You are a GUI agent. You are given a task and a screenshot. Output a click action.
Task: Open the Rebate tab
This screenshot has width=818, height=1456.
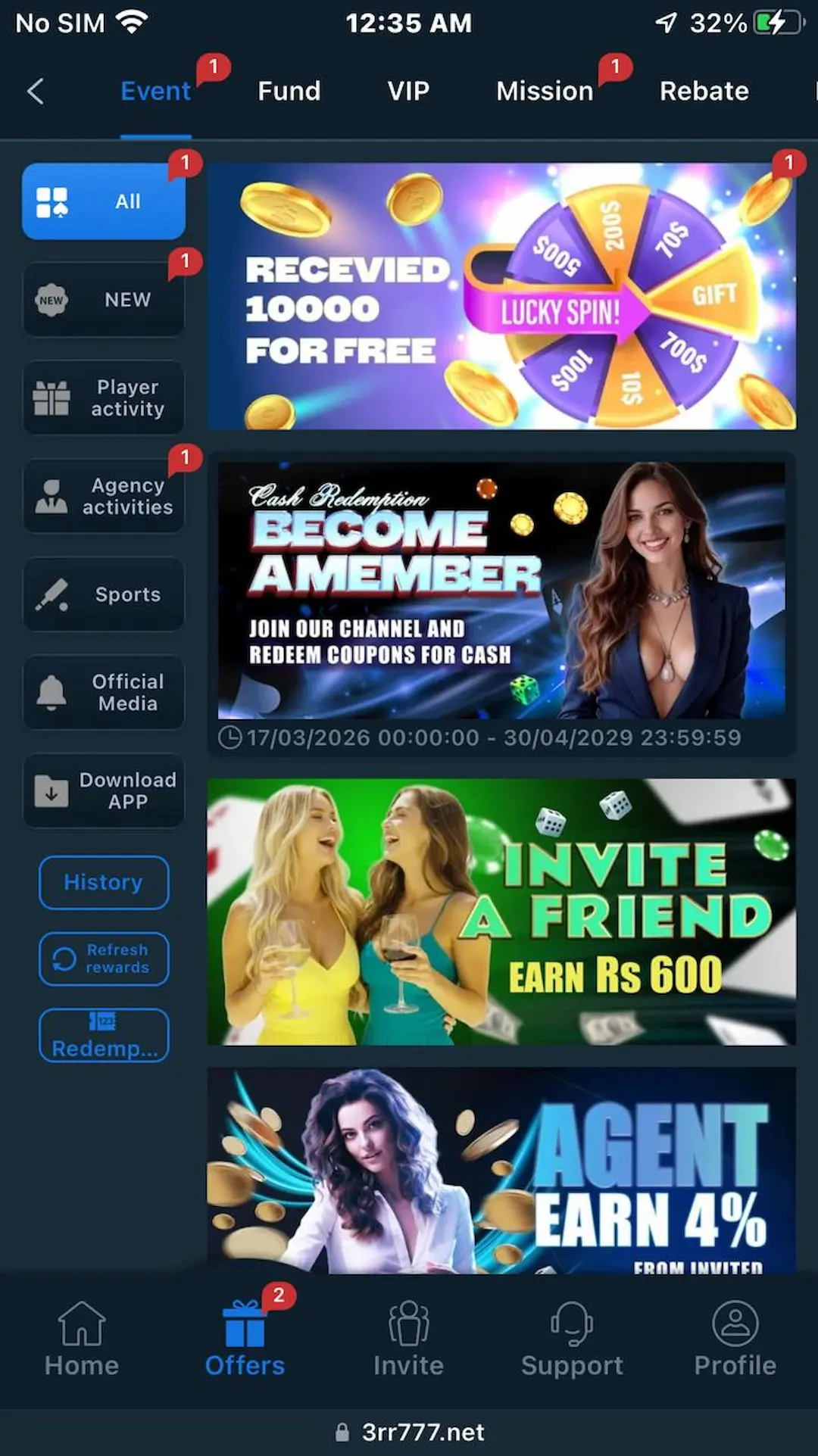pos(704,92)
